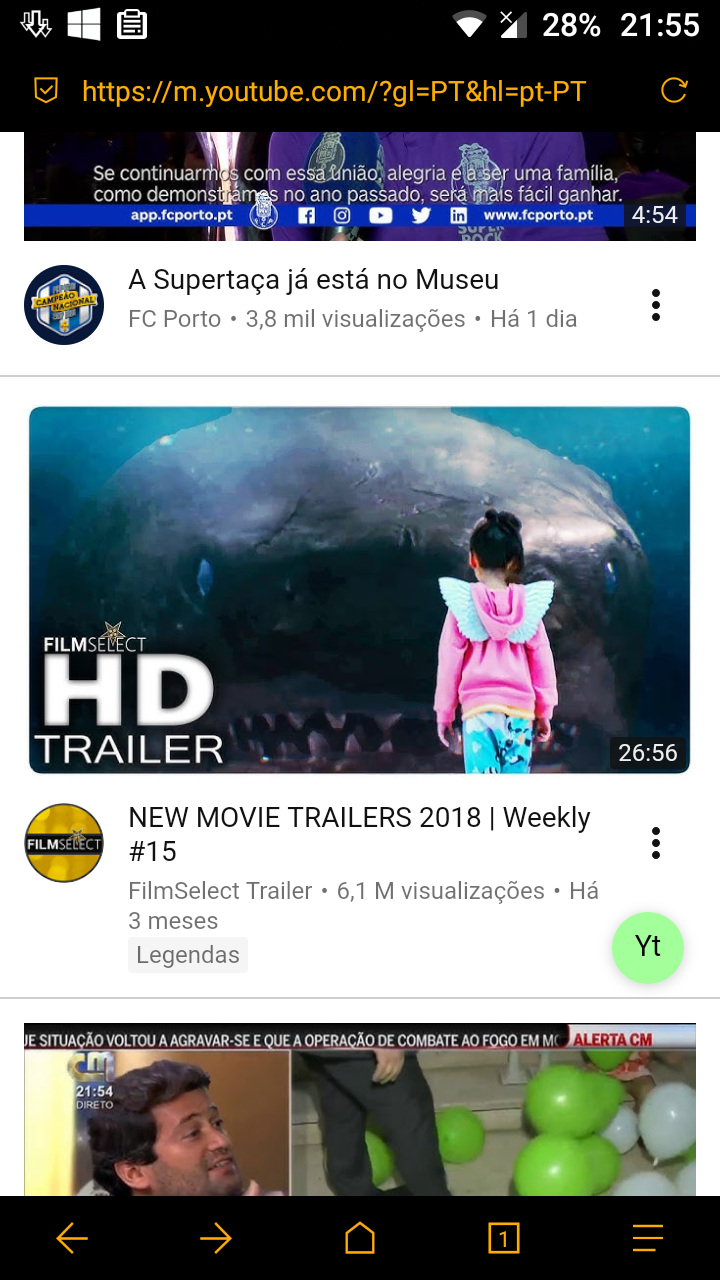Go forward with the right arrow
This screenshot has height=1280, width=720.
pyautogui.click(x=216, y=1239)
